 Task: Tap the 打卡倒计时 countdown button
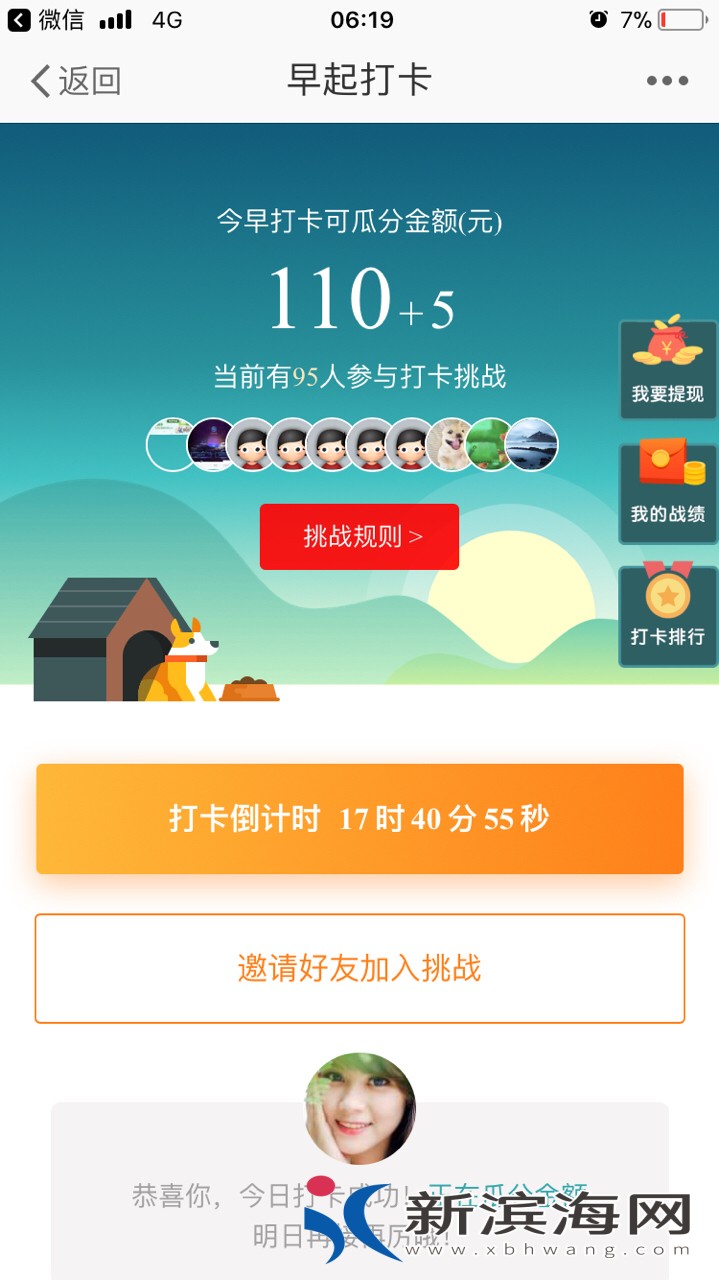coord(359,819)
